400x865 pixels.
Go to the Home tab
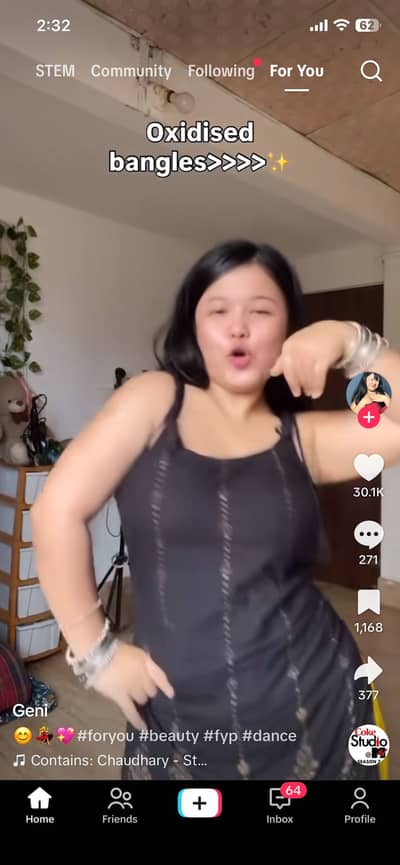tap(40, 805)
